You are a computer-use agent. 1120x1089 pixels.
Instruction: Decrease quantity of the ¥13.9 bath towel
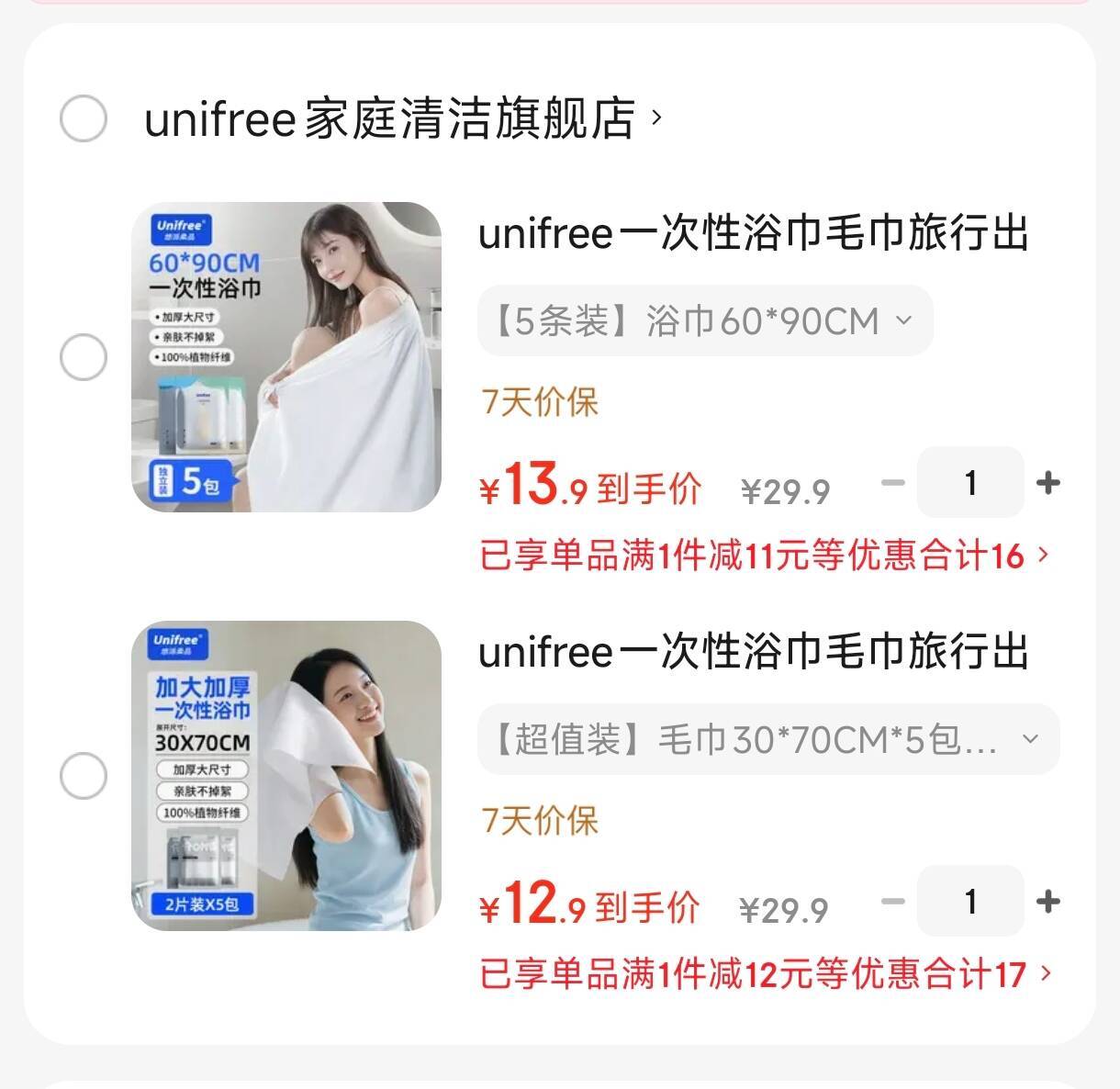pyautogui.click(x=892, y=483)
